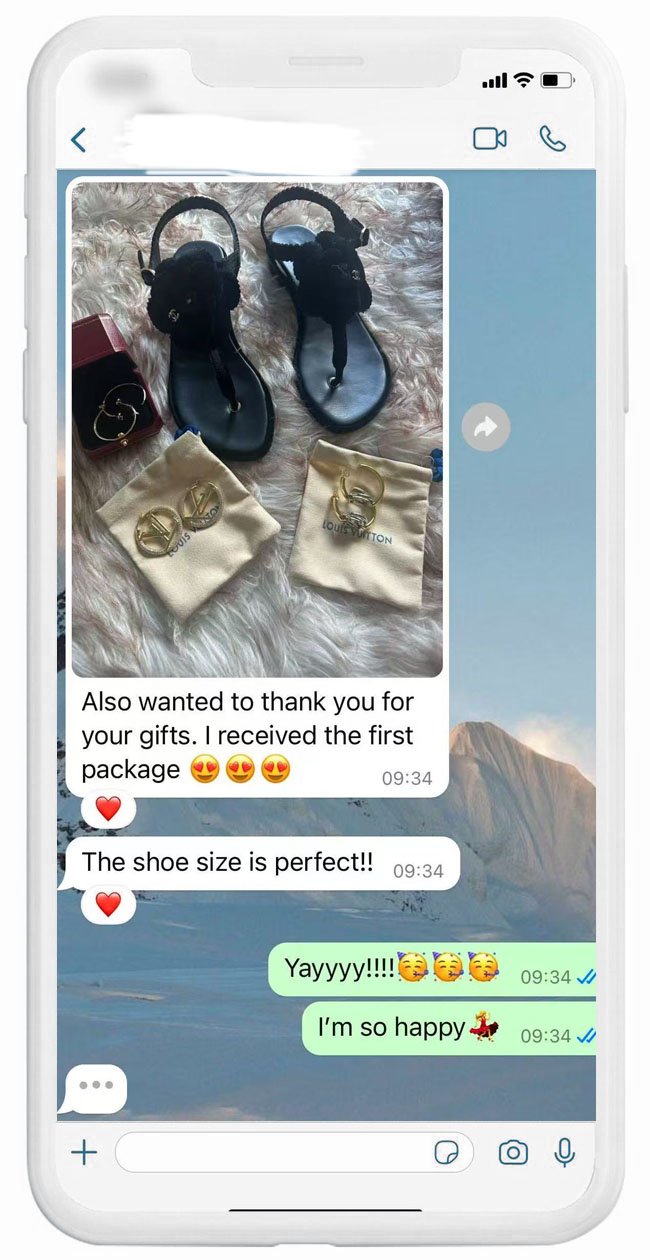Tap the microphone to record a voice message
The image size is (650, 1260).
pos(565,1153)
